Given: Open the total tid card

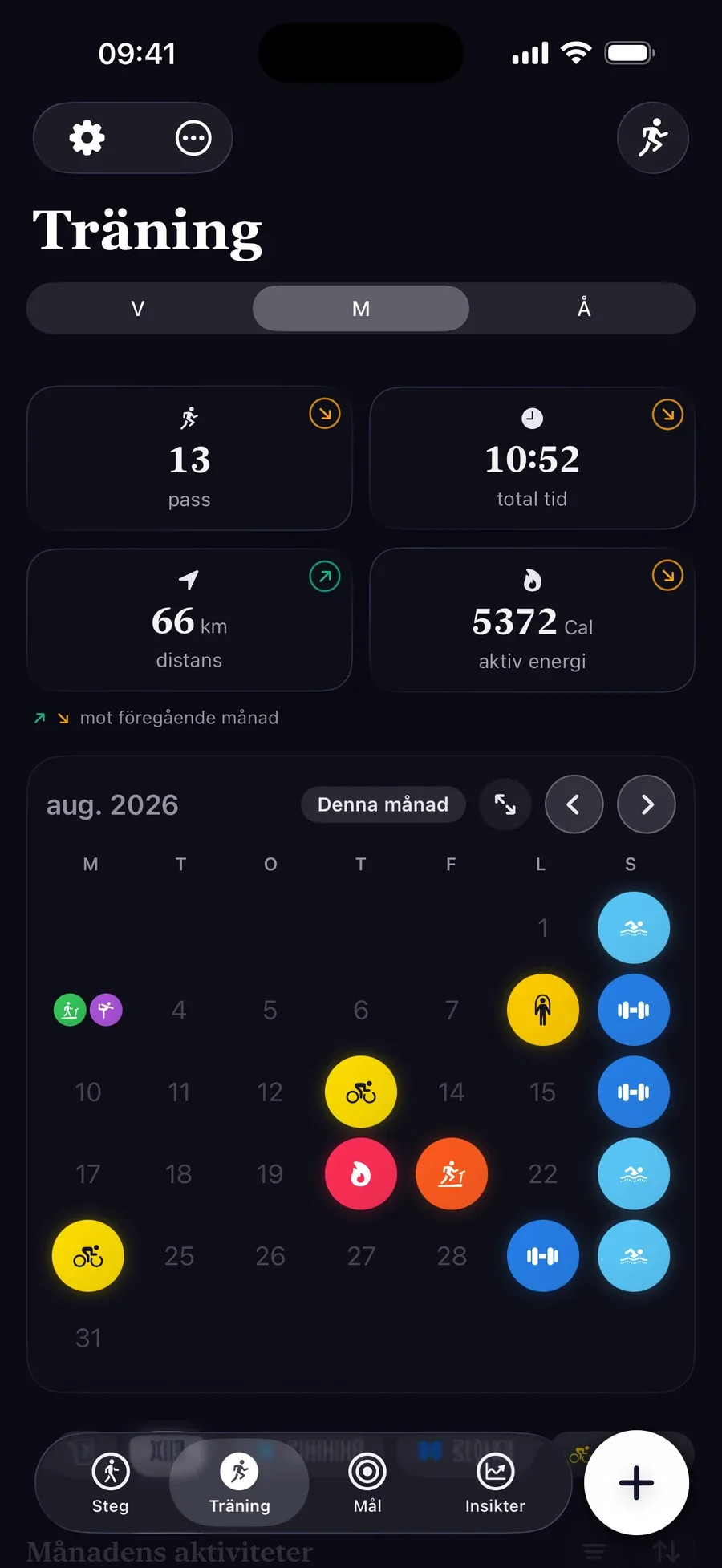Looking at the screenshot, I should click(x=532, y=458).
